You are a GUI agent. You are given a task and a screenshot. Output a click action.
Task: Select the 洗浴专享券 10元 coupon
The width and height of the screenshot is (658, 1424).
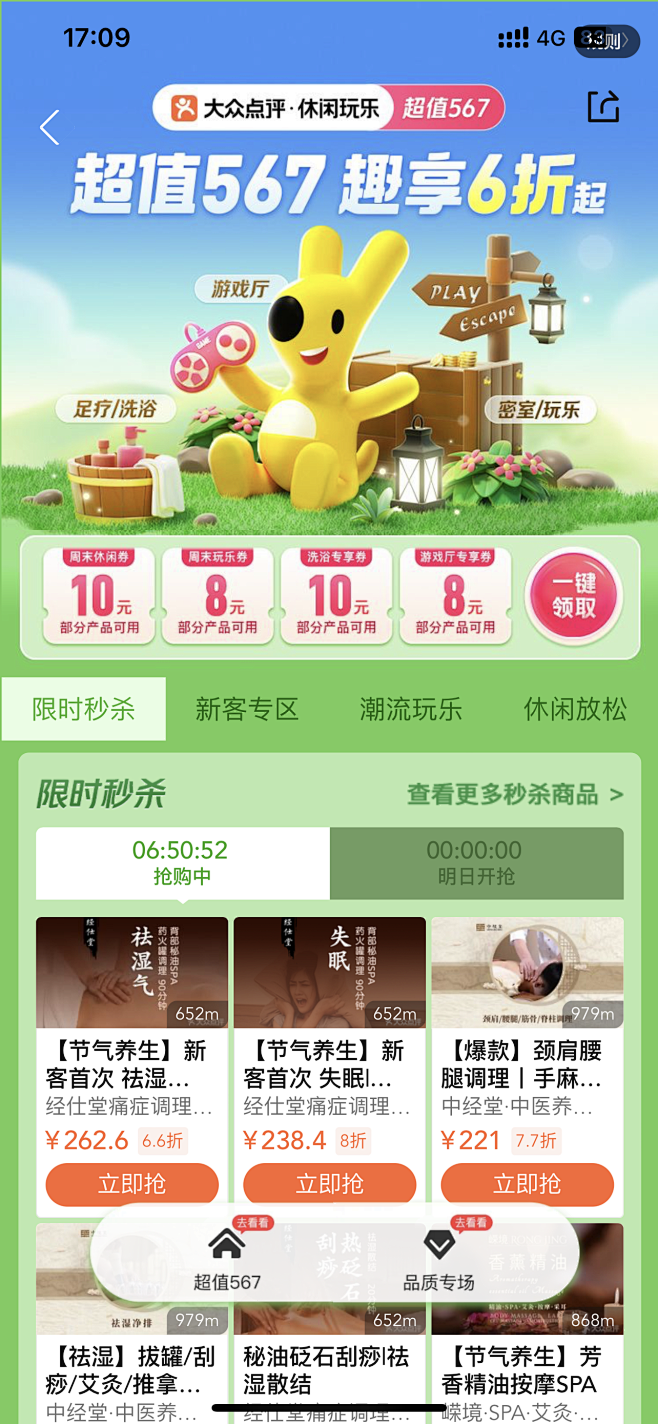(336, 596)
